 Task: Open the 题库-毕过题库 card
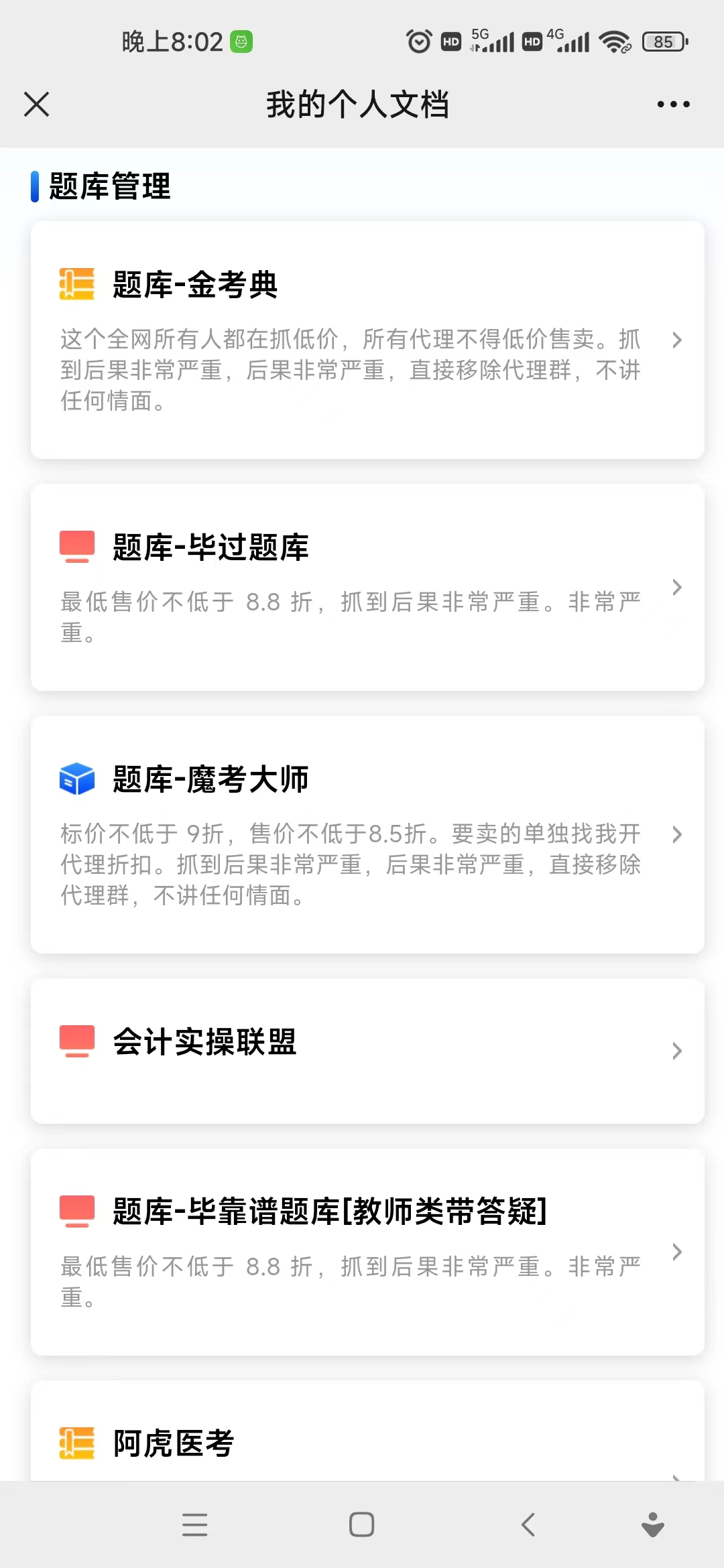[x=367, y=588]
